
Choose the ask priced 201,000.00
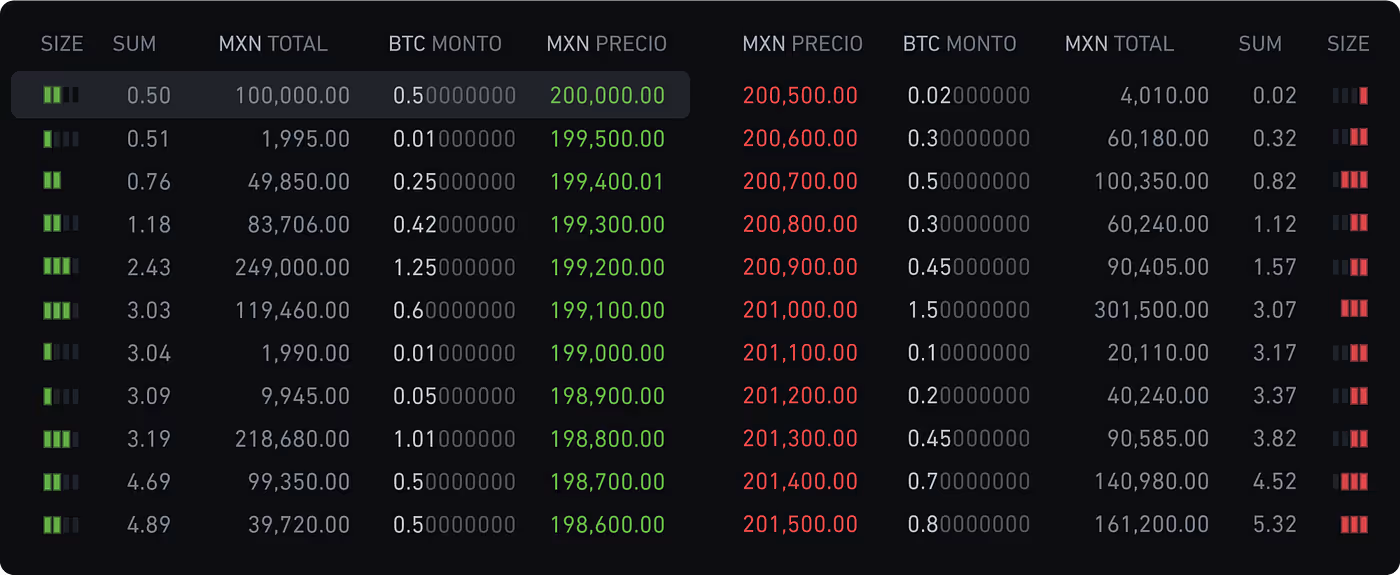[x=800, y=310]
